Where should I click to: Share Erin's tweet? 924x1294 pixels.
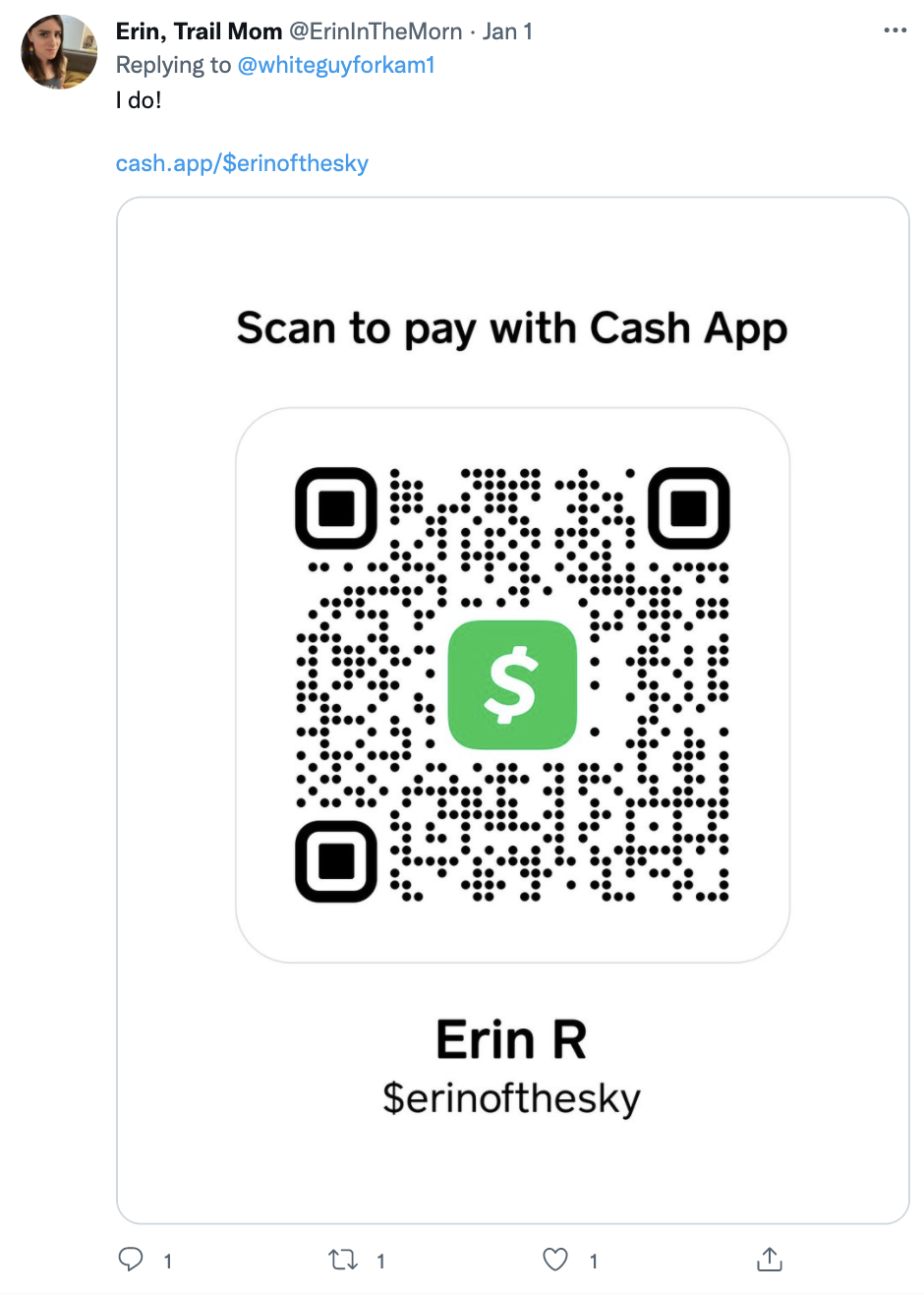[x=770, y=1260]
